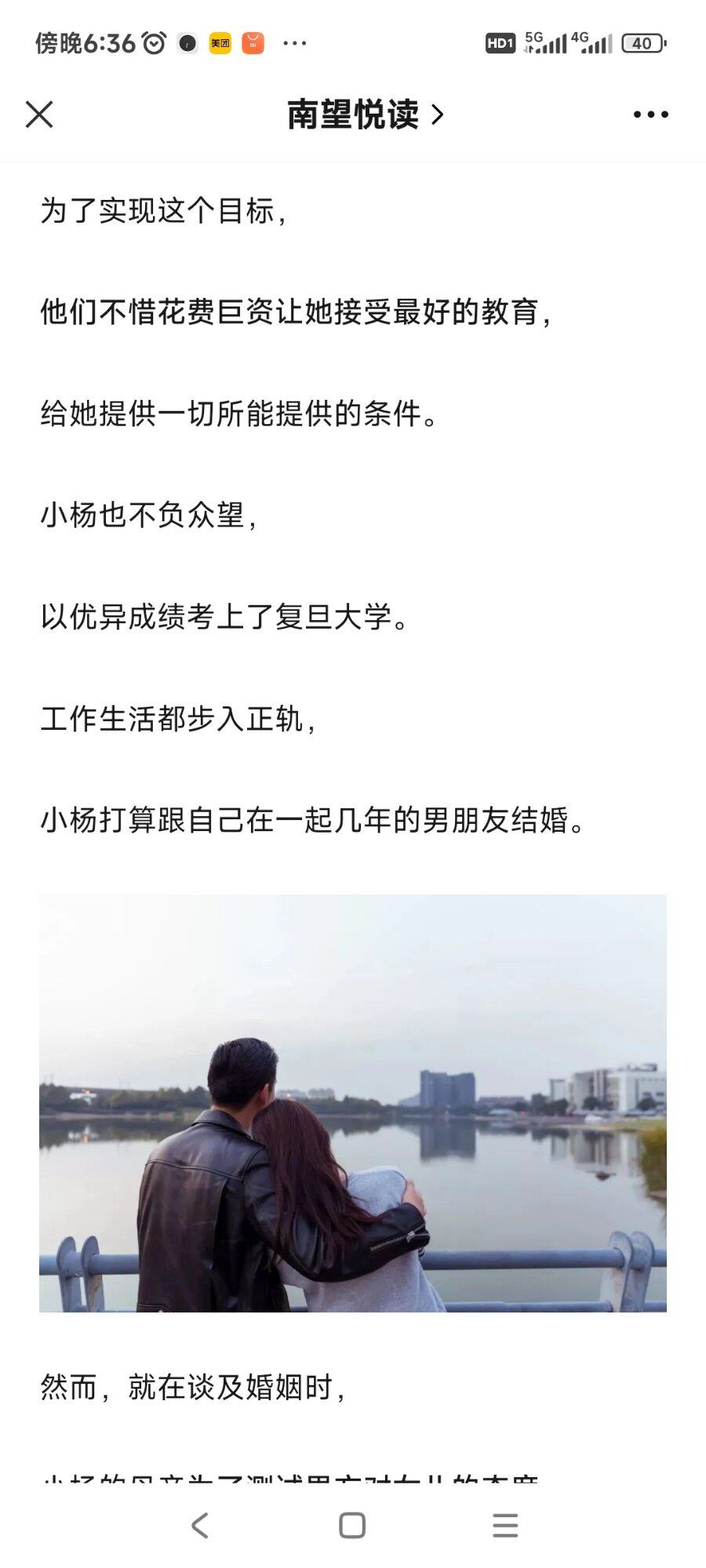Go back using system back button
Viewport: 706px width, 1568px height.
(200, 1525)
